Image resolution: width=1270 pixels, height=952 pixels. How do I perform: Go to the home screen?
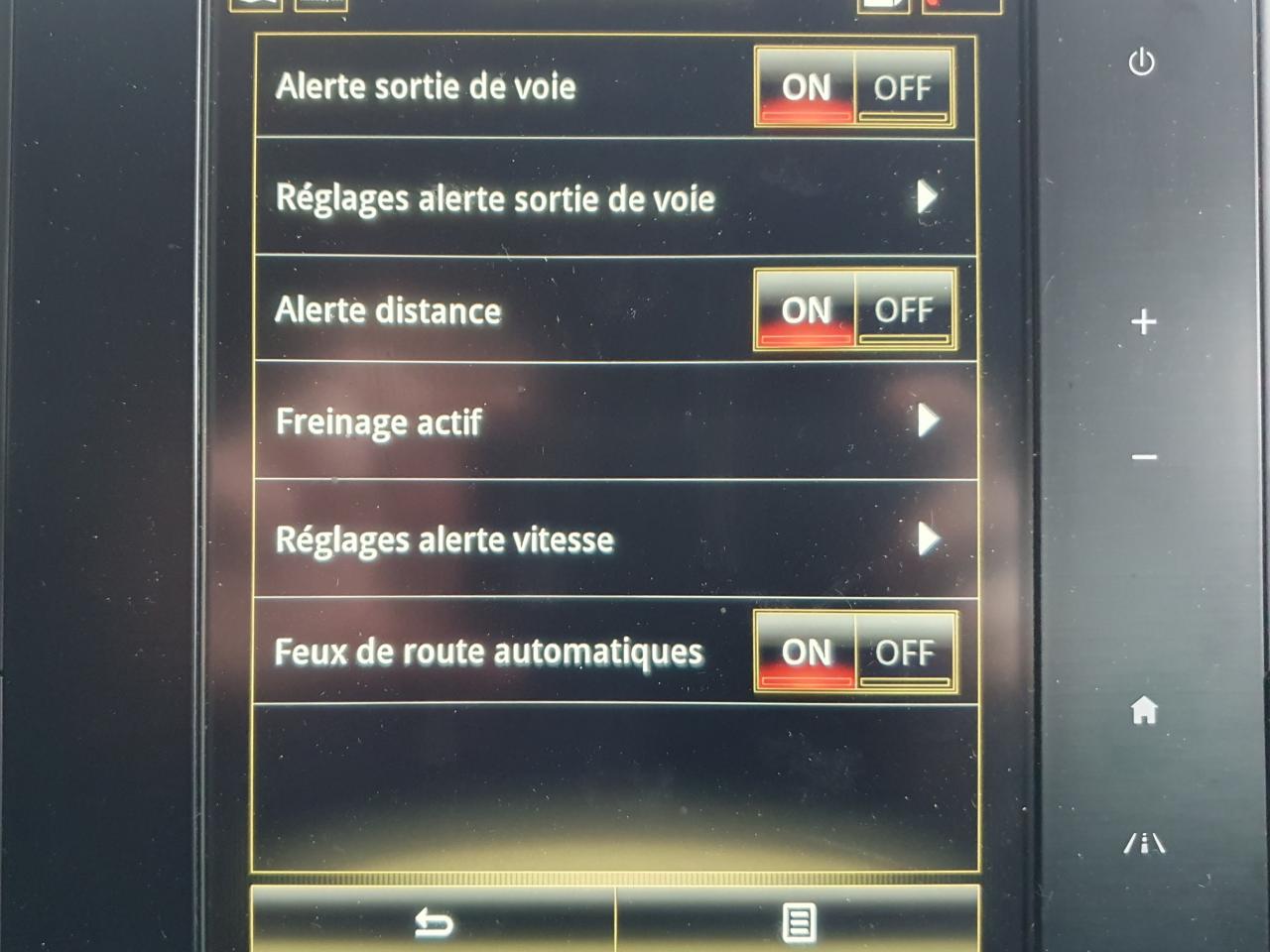point(1144,710)
